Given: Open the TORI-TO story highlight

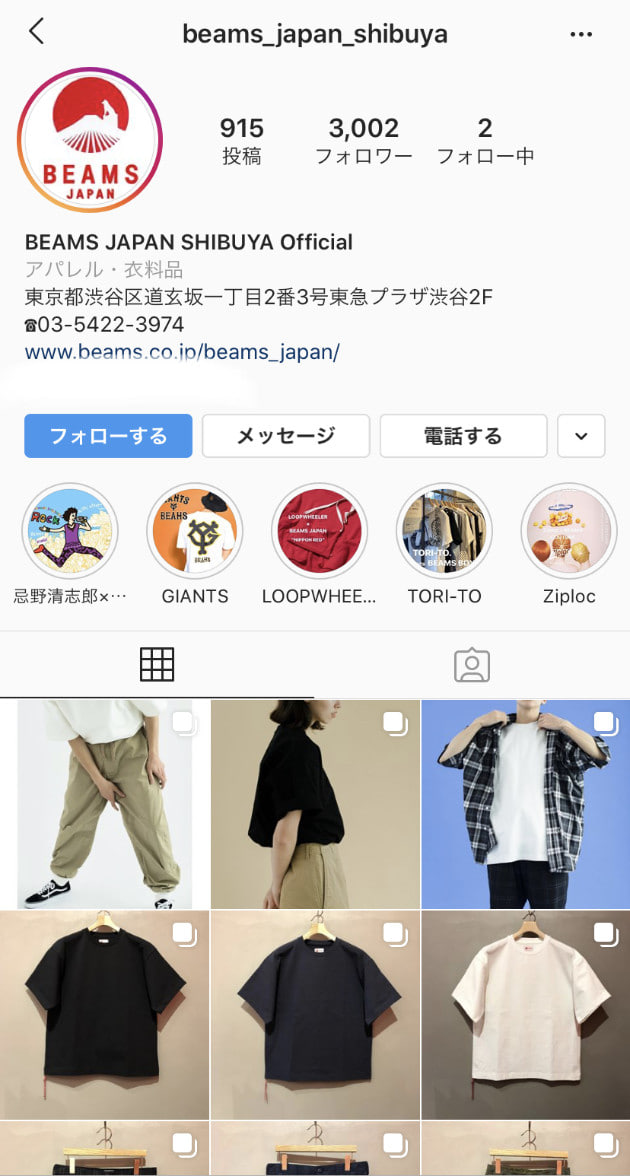Looking at the screenshot, I should coord(444,532).
